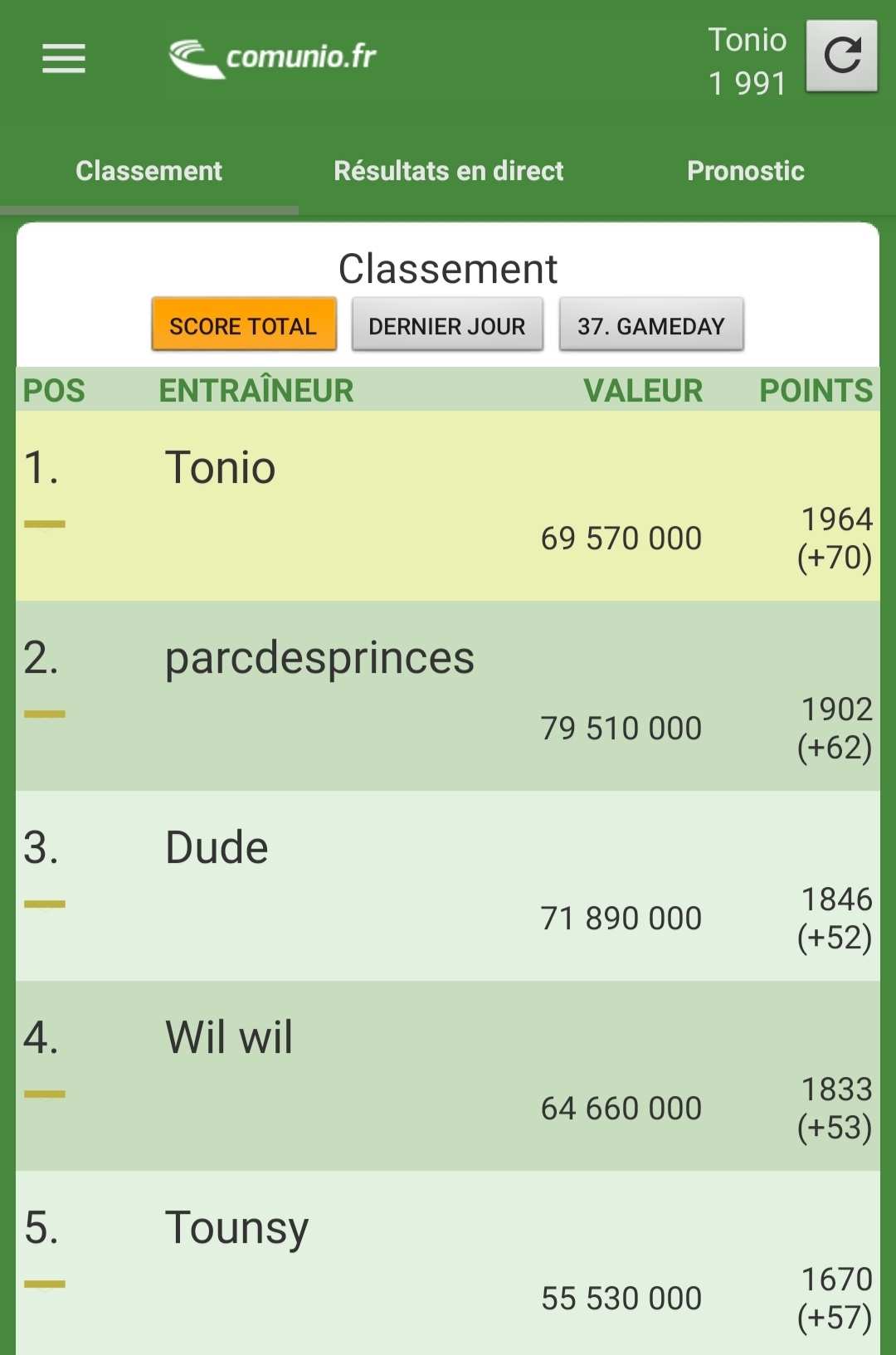Filter ranking by Dernier Jour
This screenshot has height=1355, width=896.
[447, 325]
